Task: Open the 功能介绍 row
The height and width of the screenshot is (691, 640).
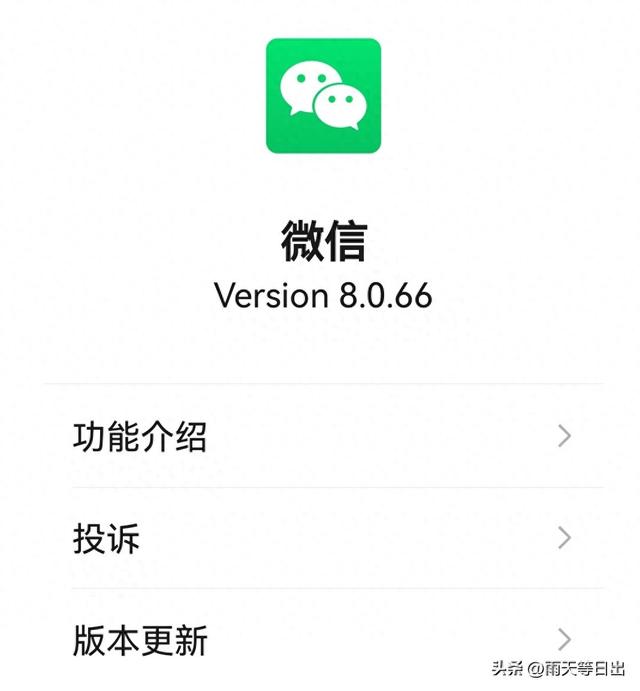Action: pyautogui.click(x=320, y=437)
